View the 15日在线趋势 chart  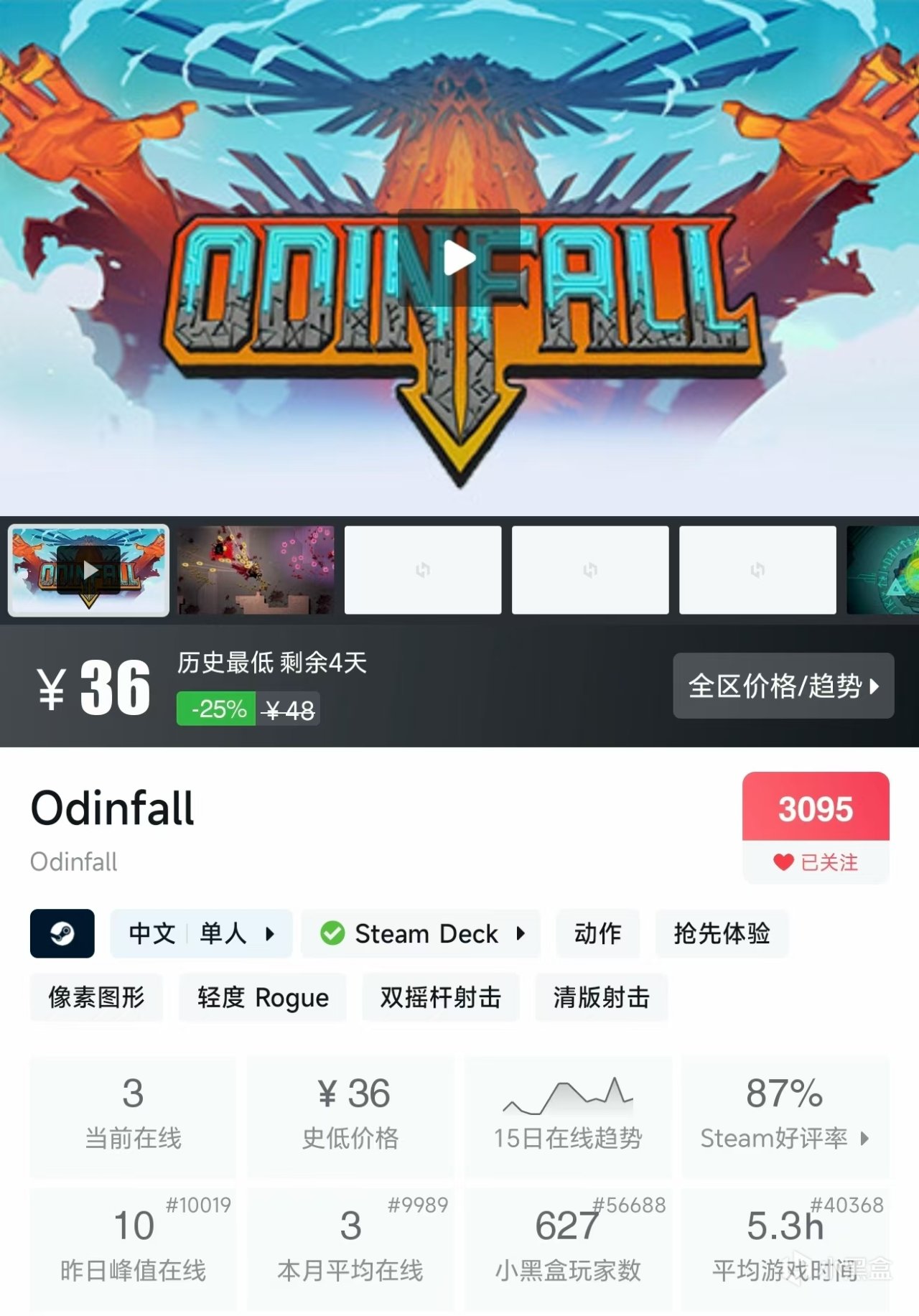tap(568, 1115)
